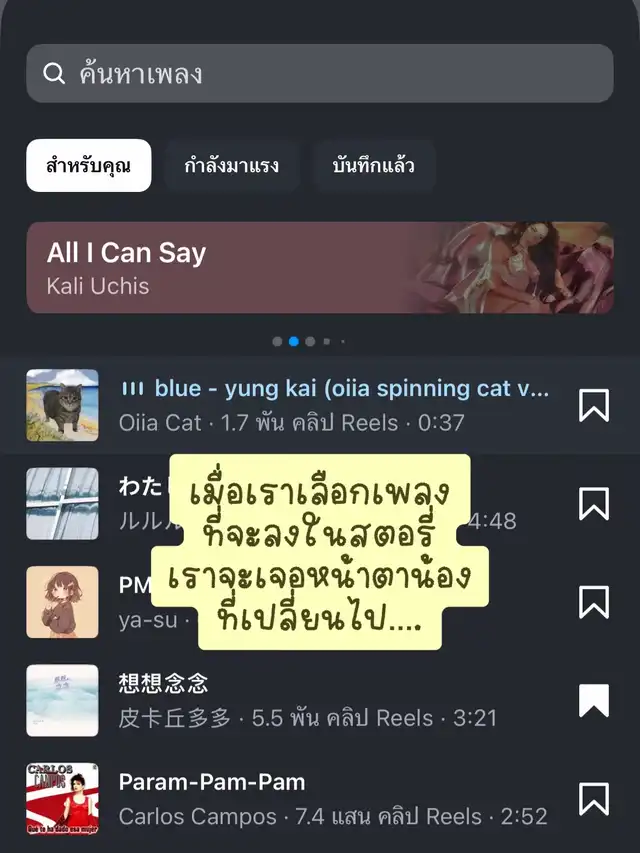Bookmark Param-Pam-Pam by Carlos Campos

point(594,799)
